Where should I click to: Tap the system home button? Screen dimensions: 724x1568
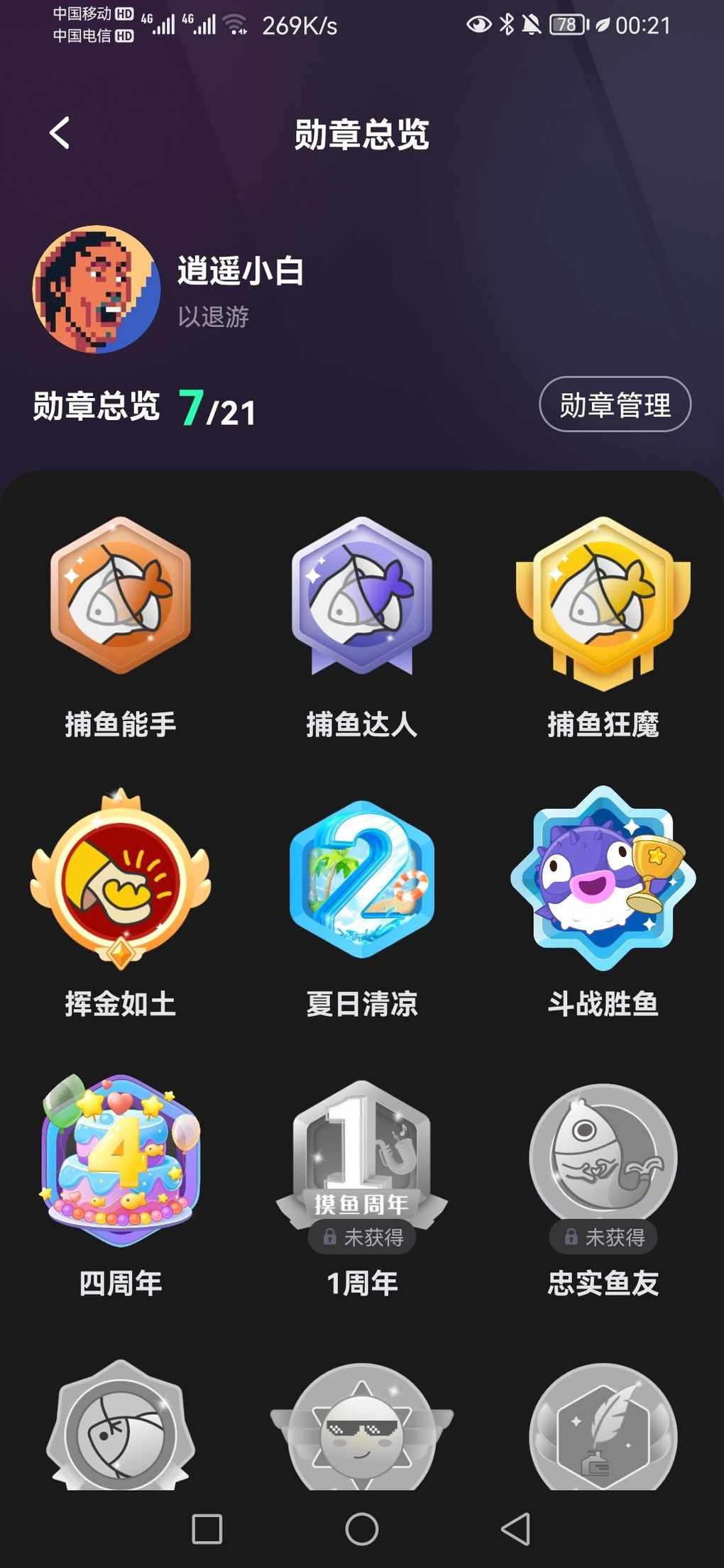(x=362, y=1529)
